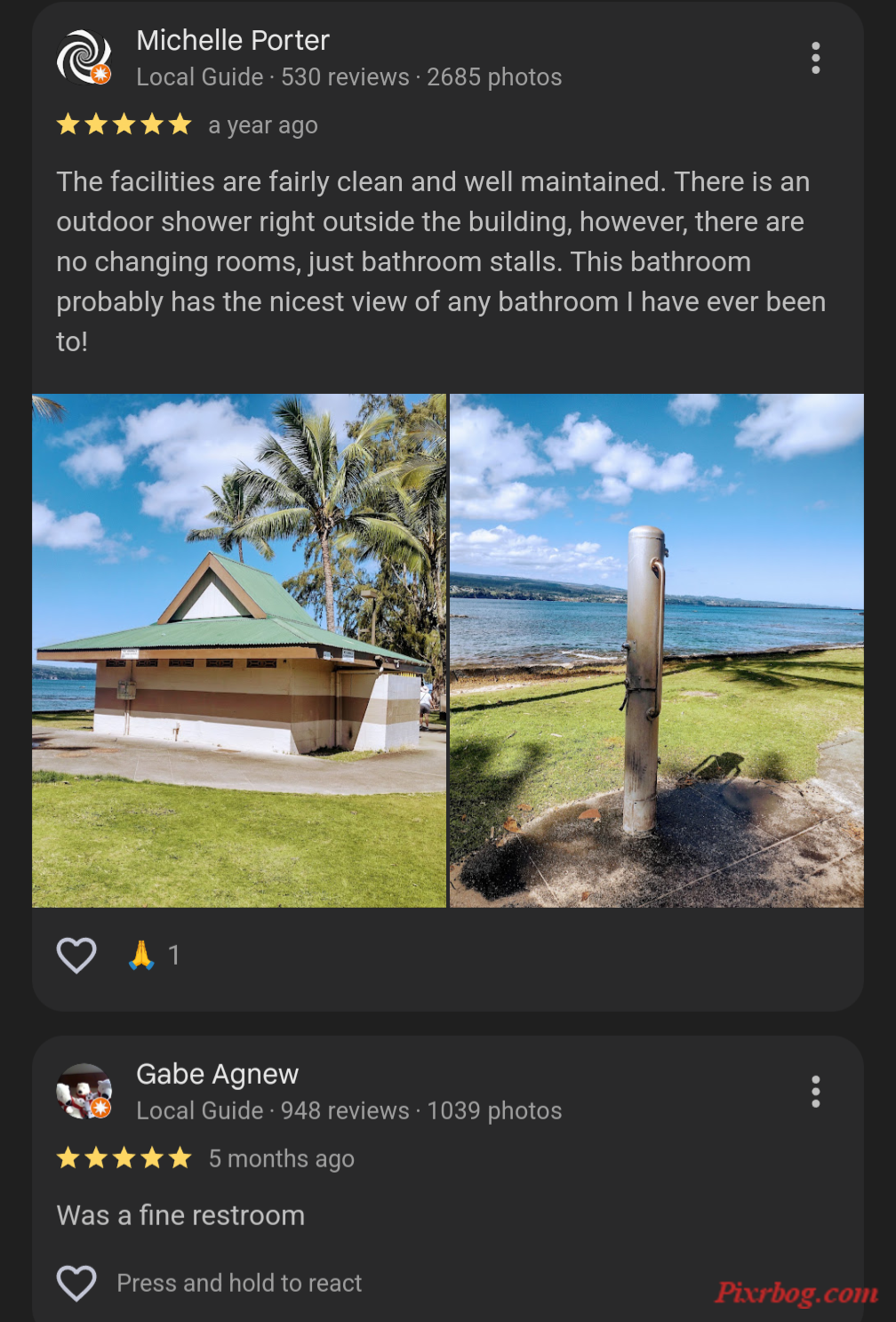Screen dimensions: 896x1322
Task: Open overflow menu on Michelle Porter's review
Action: pyautogui.click(x=815, y=59)
